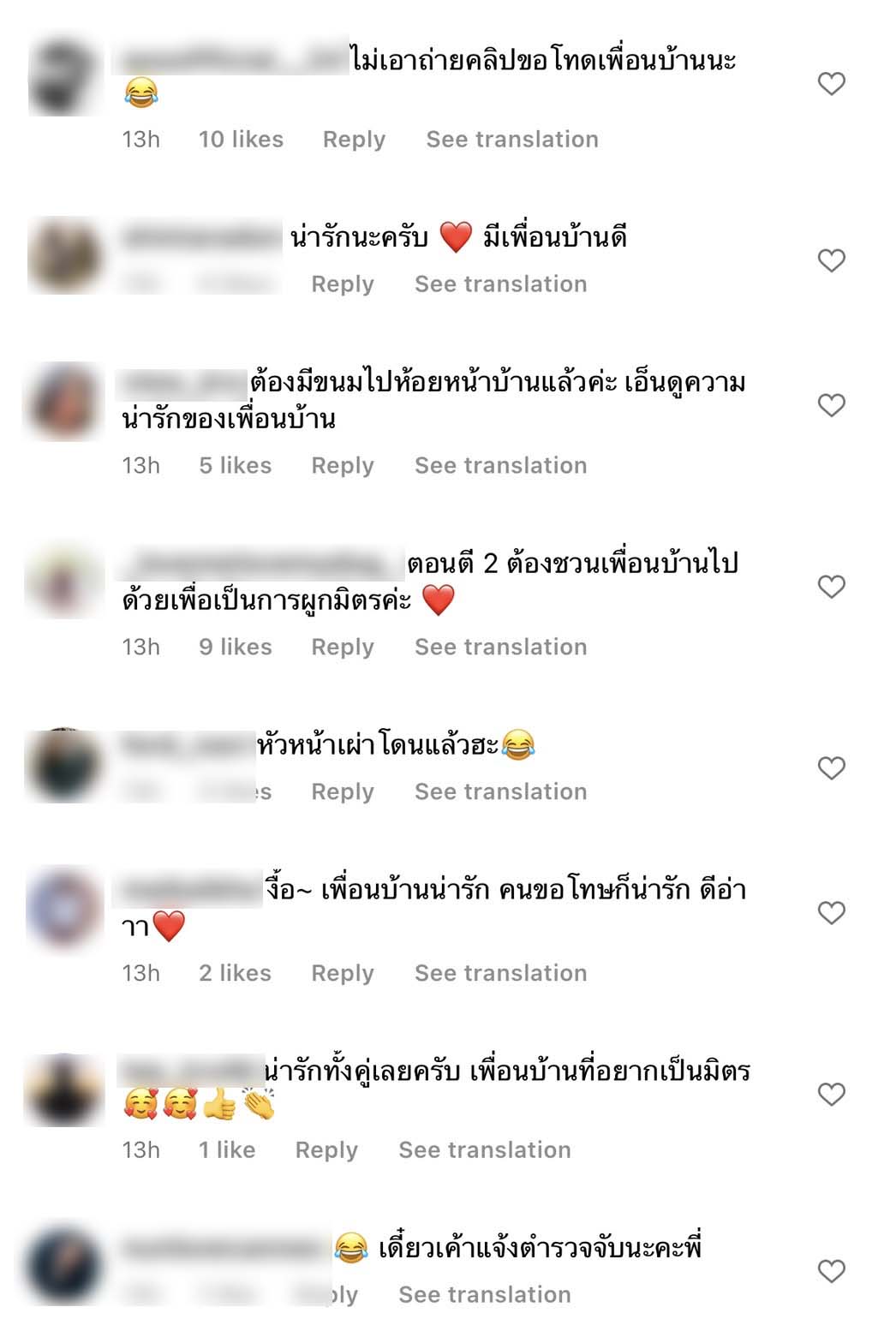Like the comment with 10 likes
Image resolution: width=896 pixels, height=1343 pixels.
831,83
